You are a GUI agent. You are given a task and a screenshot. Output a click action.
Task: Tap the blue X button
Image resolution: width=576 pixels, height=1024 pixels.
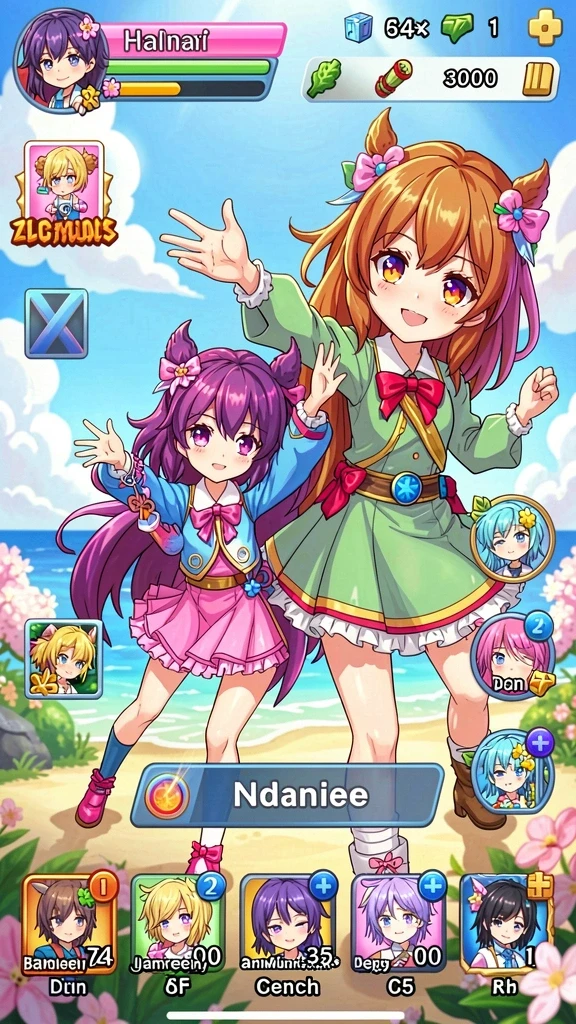pos(56,323)
